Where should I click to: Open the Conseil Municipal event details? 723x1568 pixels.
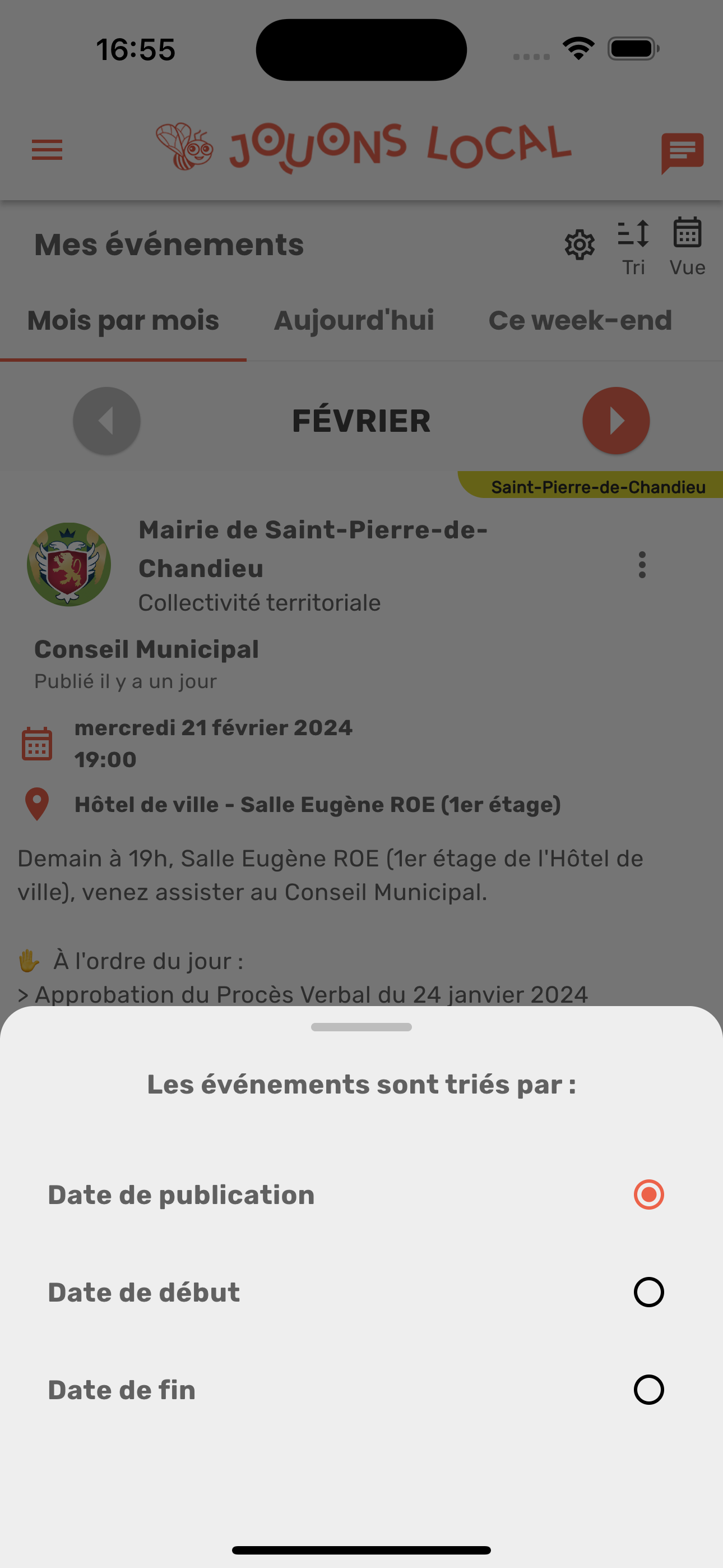tap(147, 649)
